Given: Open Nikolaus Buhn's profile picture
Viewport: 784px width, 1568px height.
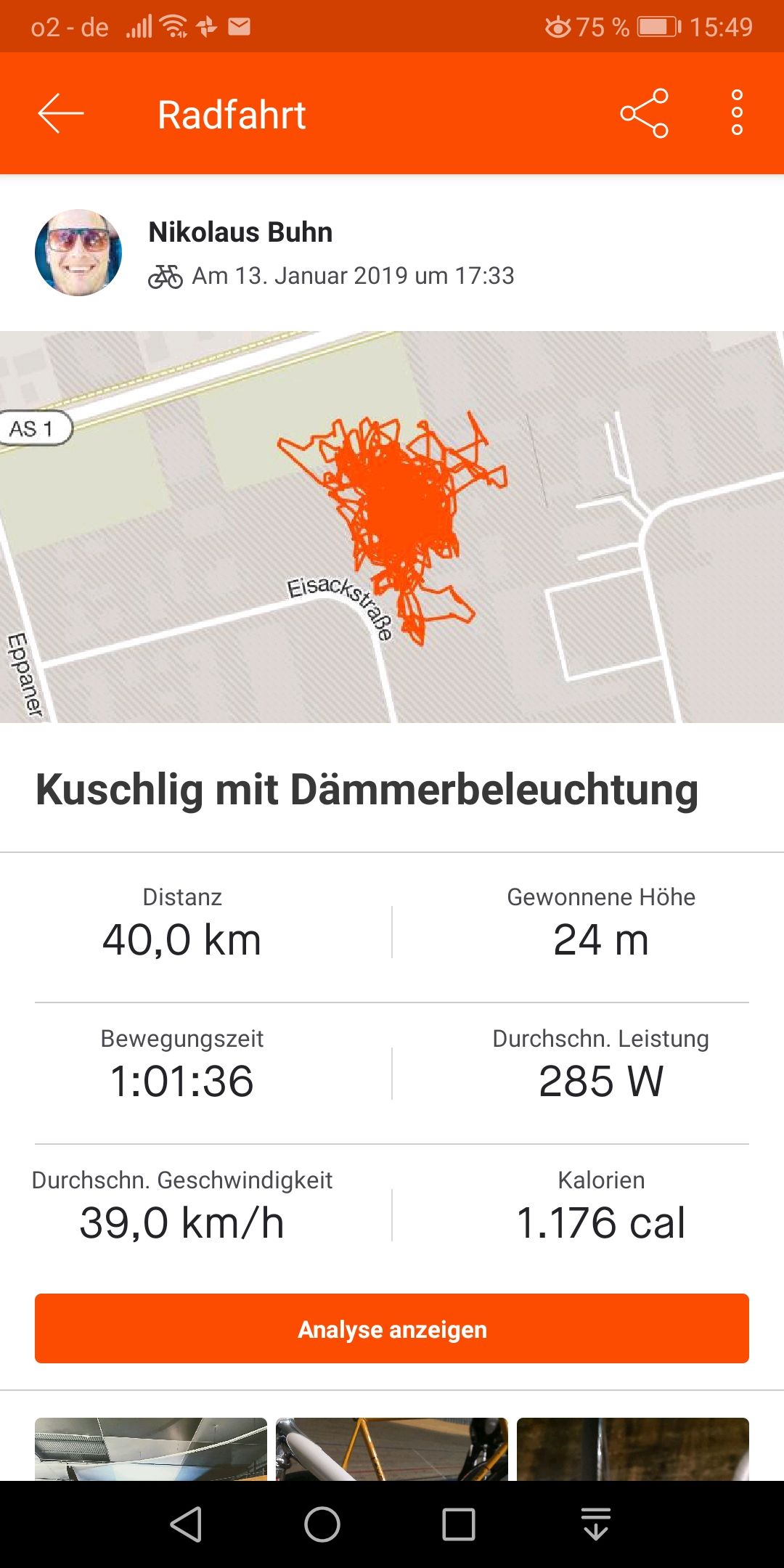Looking at the screenshot, I should click(x=78, y=253).
